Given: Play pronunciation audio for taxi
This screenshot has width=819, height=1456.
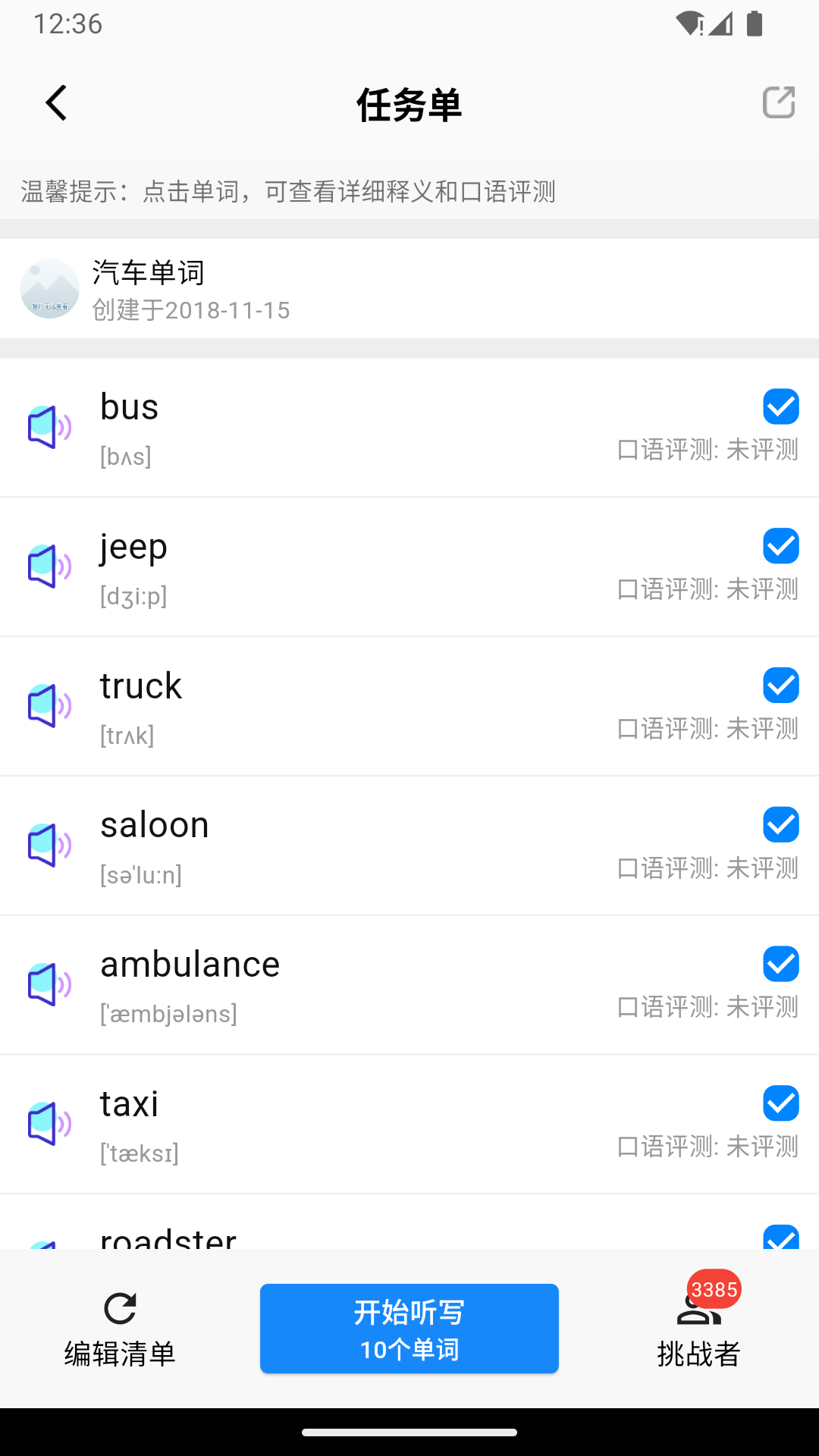Looking at the screenshot, I should (48, 1125).
